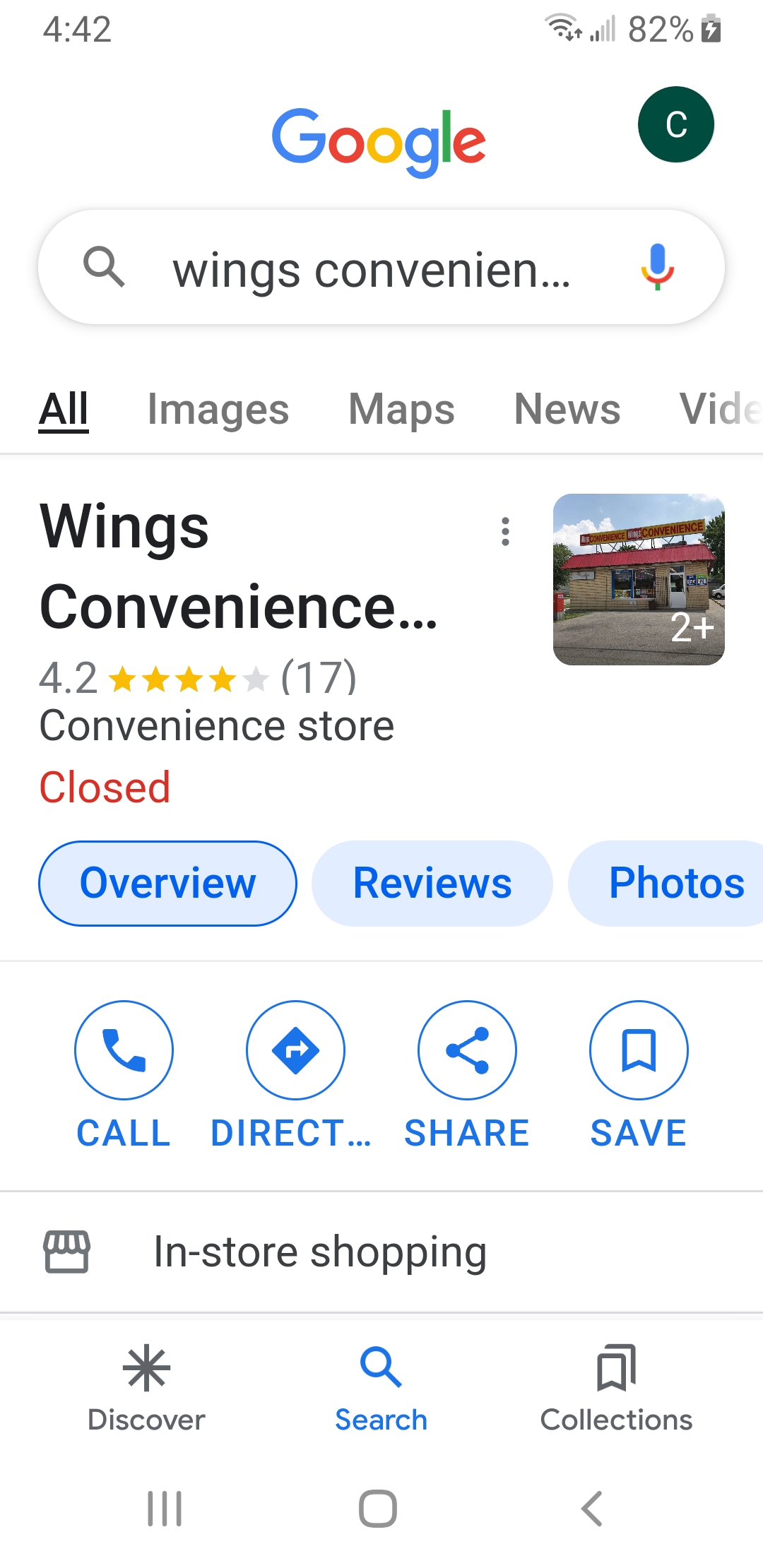
Task: Go back using the system back button
Action: click(x=591, y=1509)
